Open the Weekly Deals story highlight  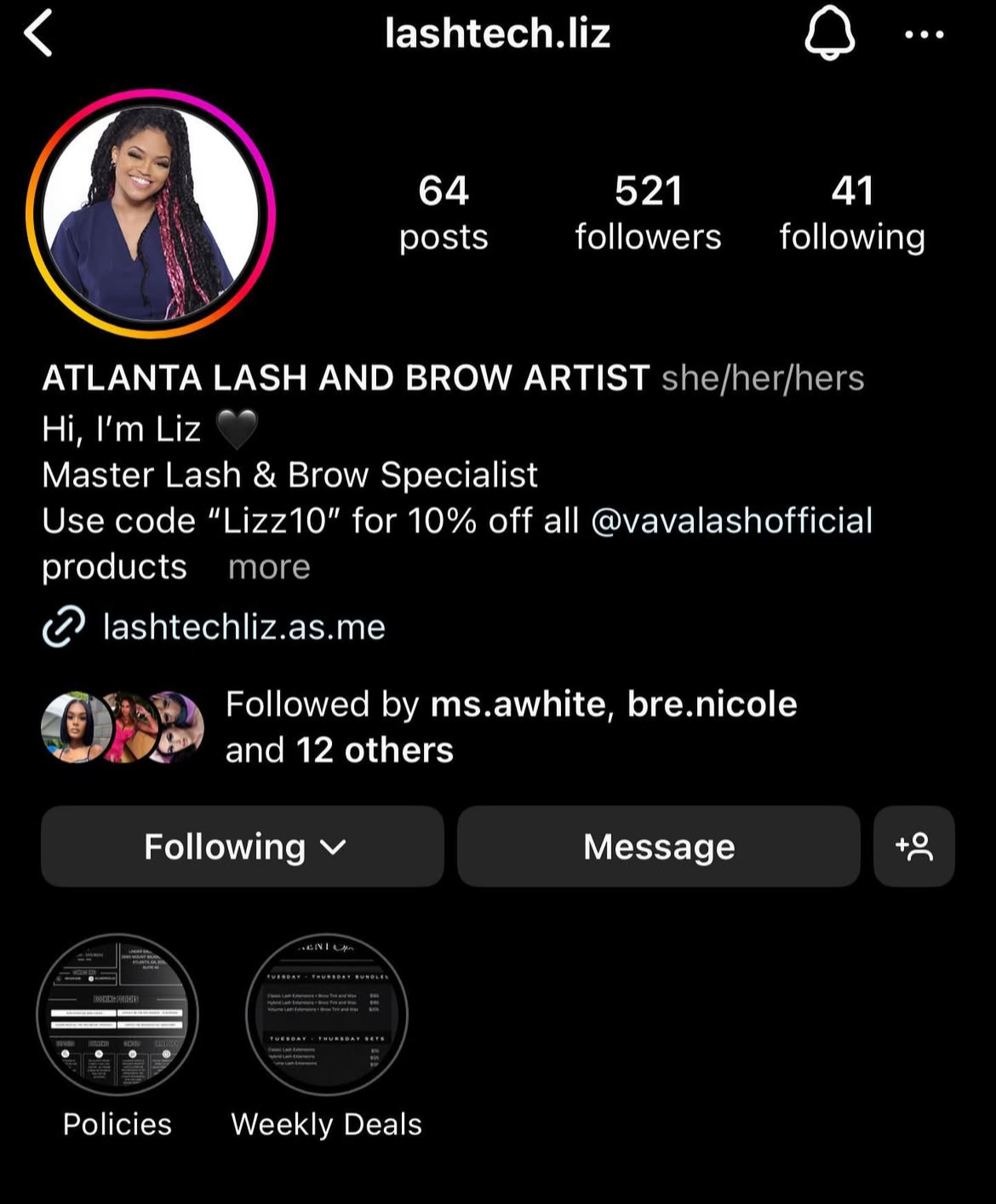326,1014
